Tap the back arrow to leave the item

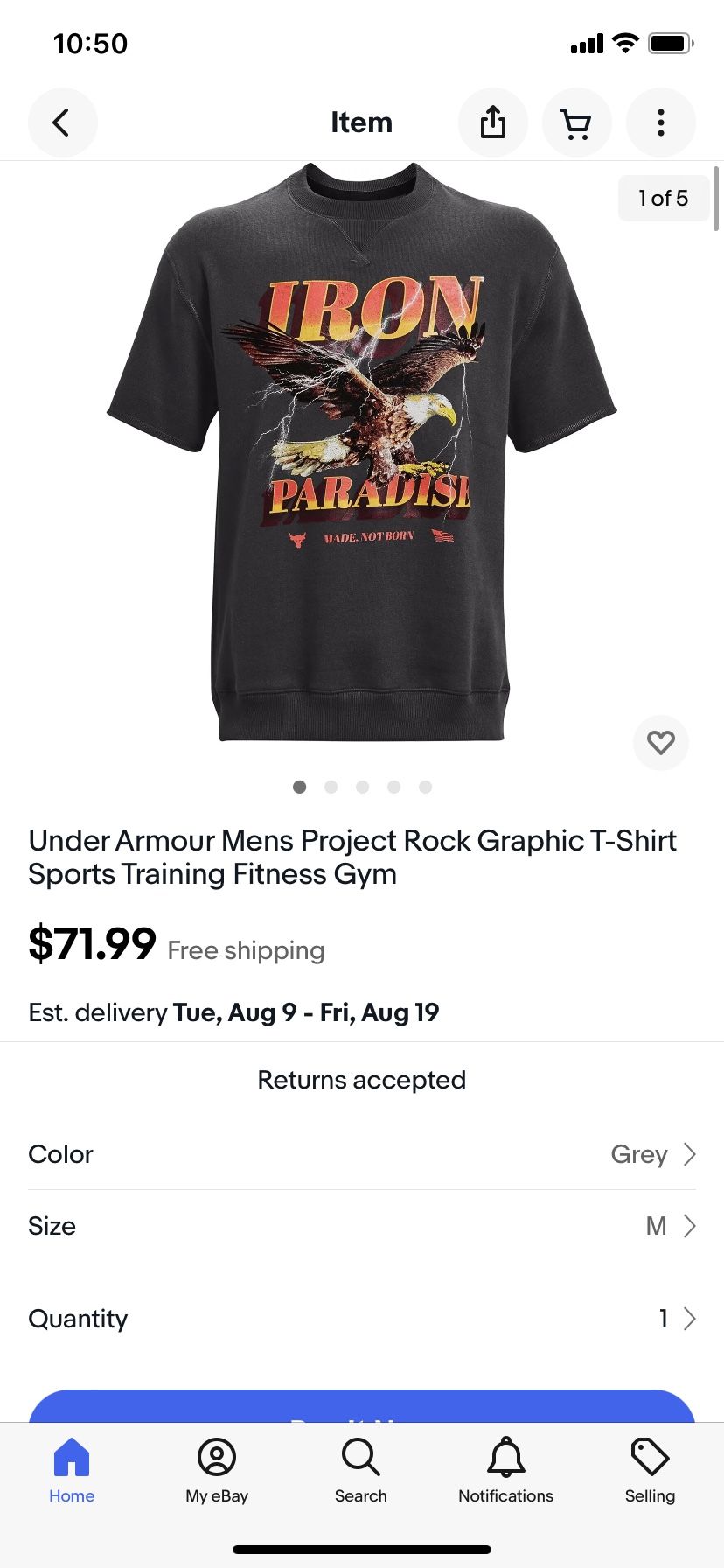pyautogui.click(x=62, y=122)
